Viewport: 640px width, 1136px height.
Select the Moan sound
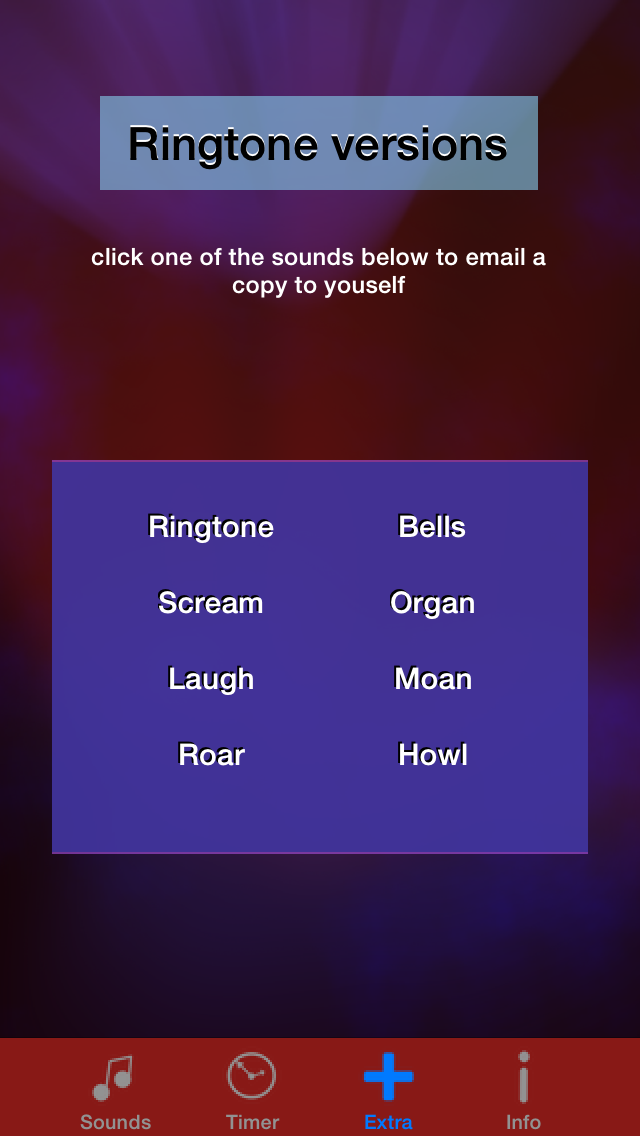pos(433,679)
